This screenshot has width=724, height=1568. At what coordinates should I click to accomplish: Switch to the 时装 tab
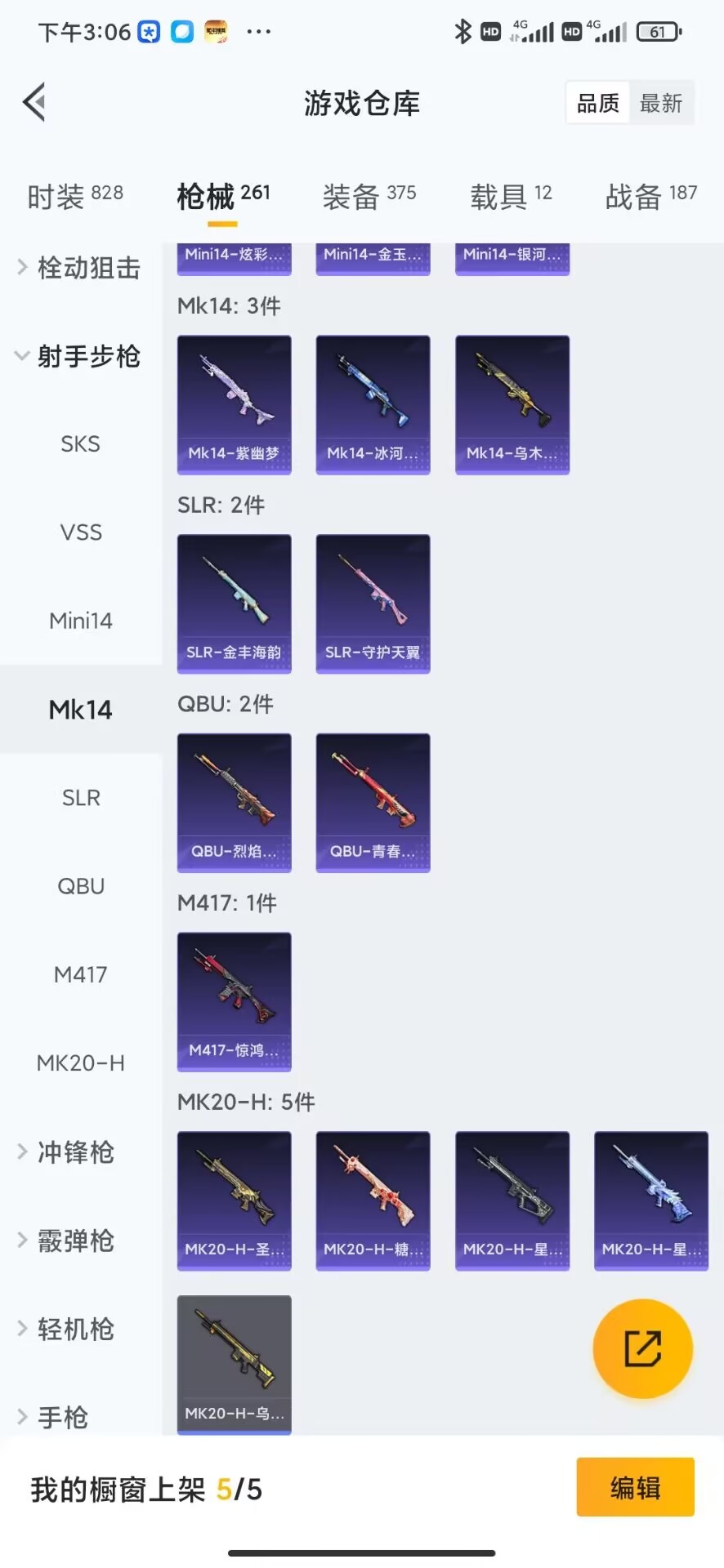click(x=74, y=196)
